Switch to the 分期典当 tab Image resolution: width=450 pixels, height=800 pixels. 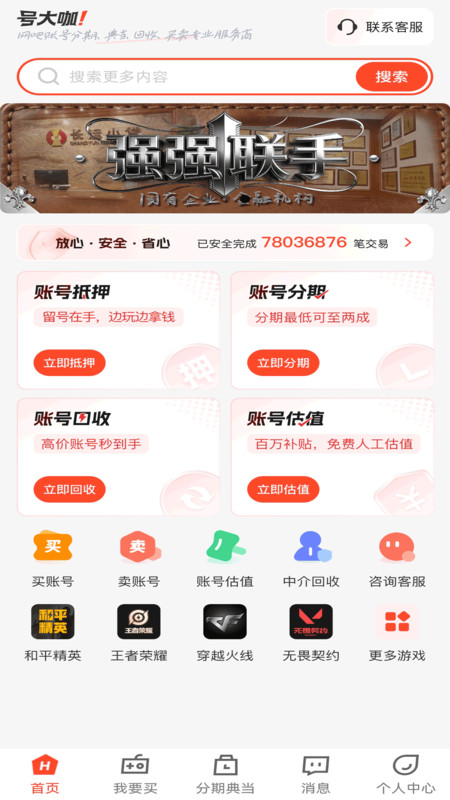coord(225,774)
